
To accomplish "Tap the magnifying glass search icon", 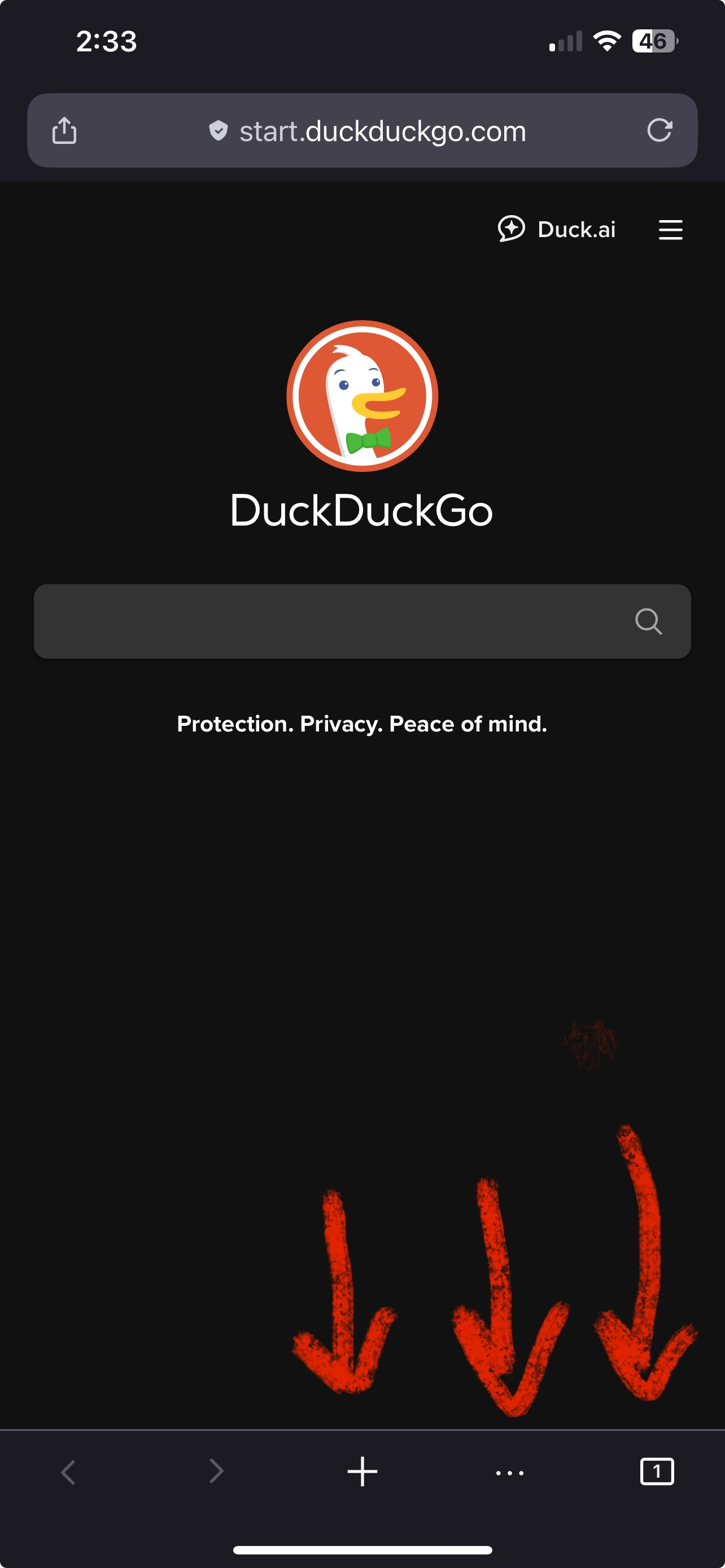I will 648,621.
